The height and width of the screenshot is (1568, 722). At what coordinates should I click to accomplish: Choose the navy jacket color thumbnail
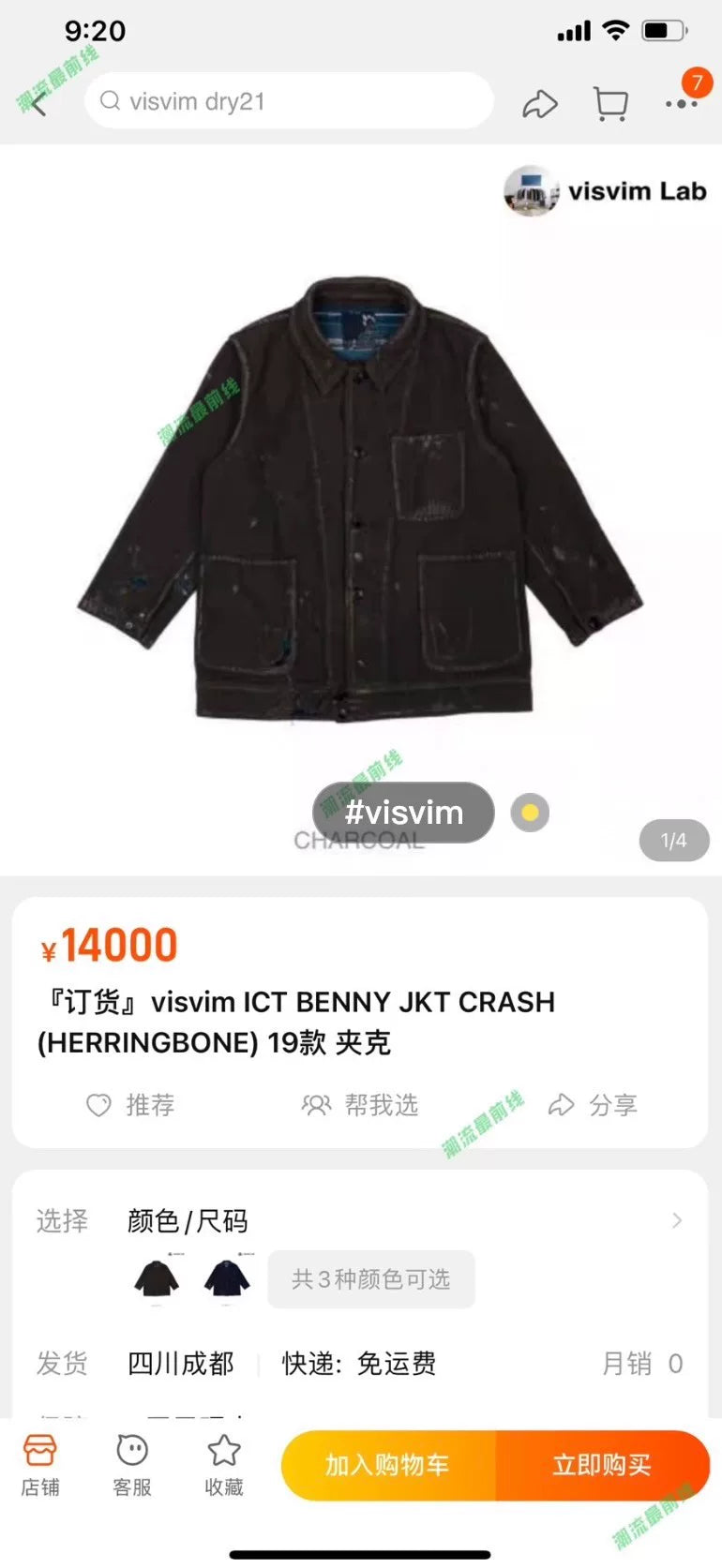point(227,1278)
